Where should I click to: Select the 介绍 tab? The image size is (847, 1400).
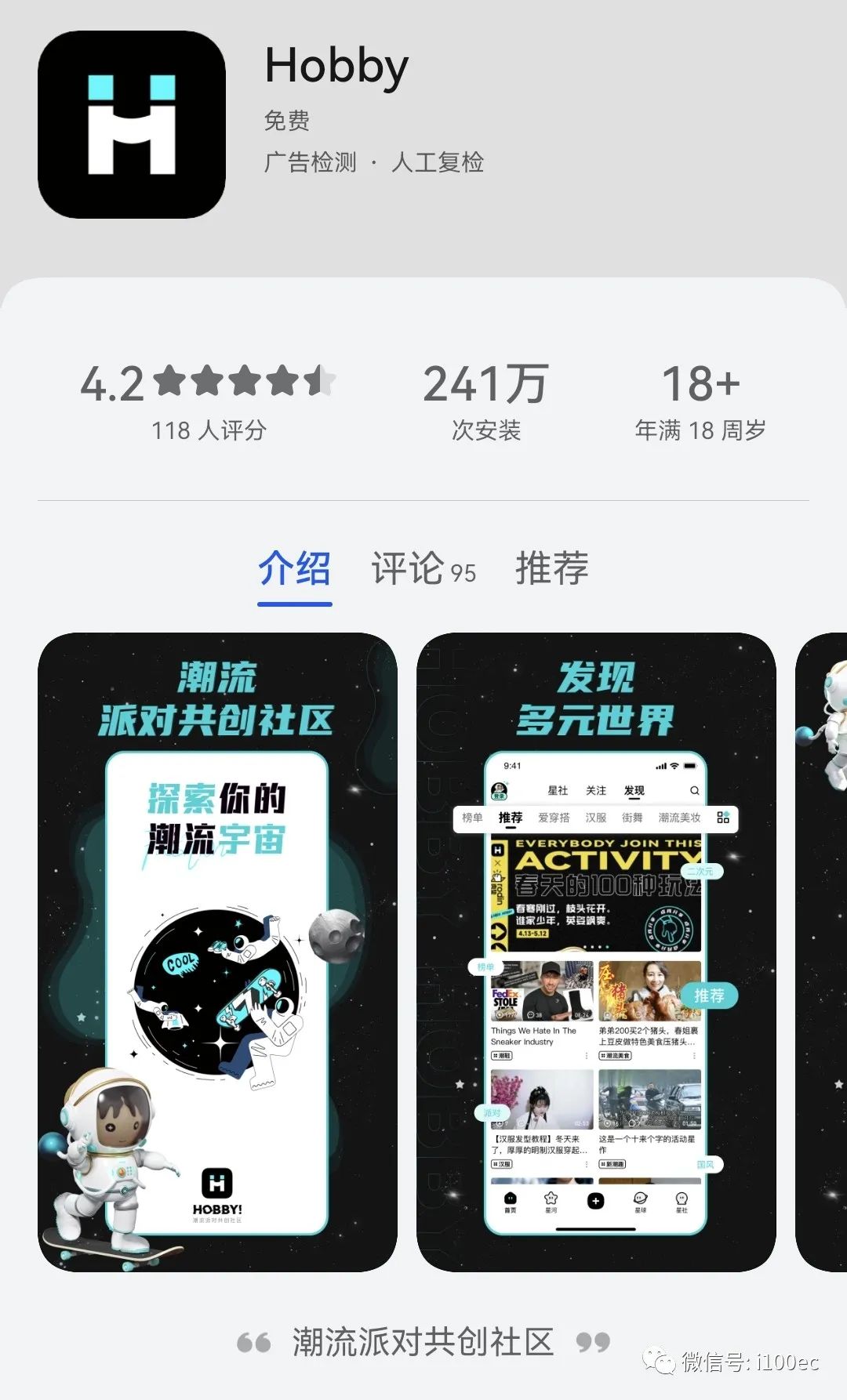coord(295,568)
